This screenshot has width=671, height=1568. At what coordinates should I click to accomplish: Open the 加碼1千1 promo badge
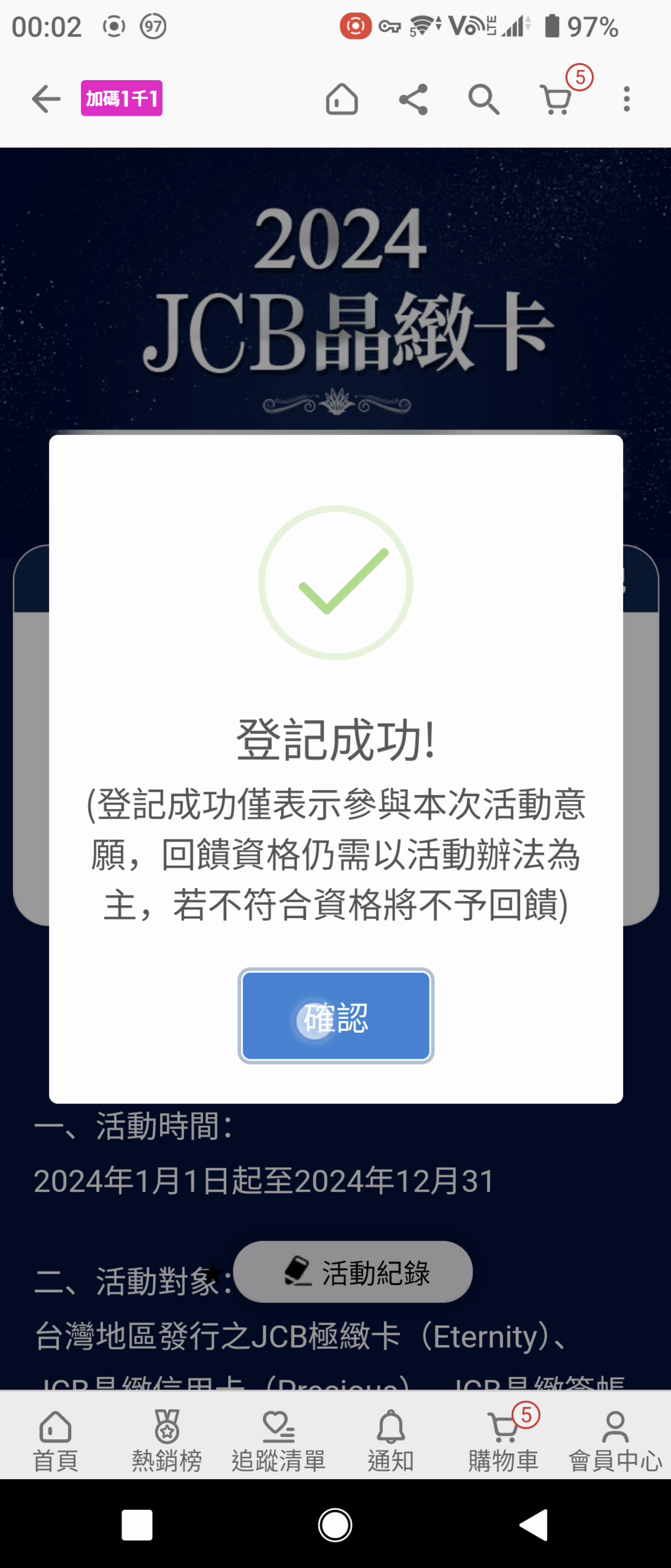pos(122,98)
